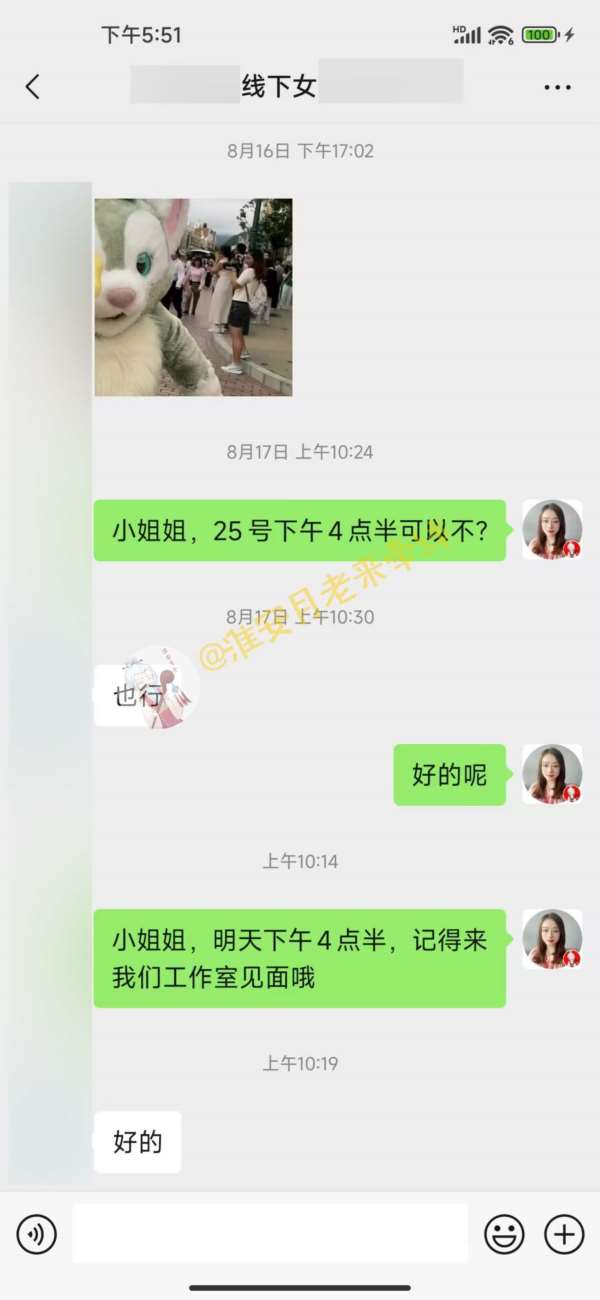Open the chat's three-dot menu
The width and height of the screenshot is (600, 1300).
(x=557, y=88)
